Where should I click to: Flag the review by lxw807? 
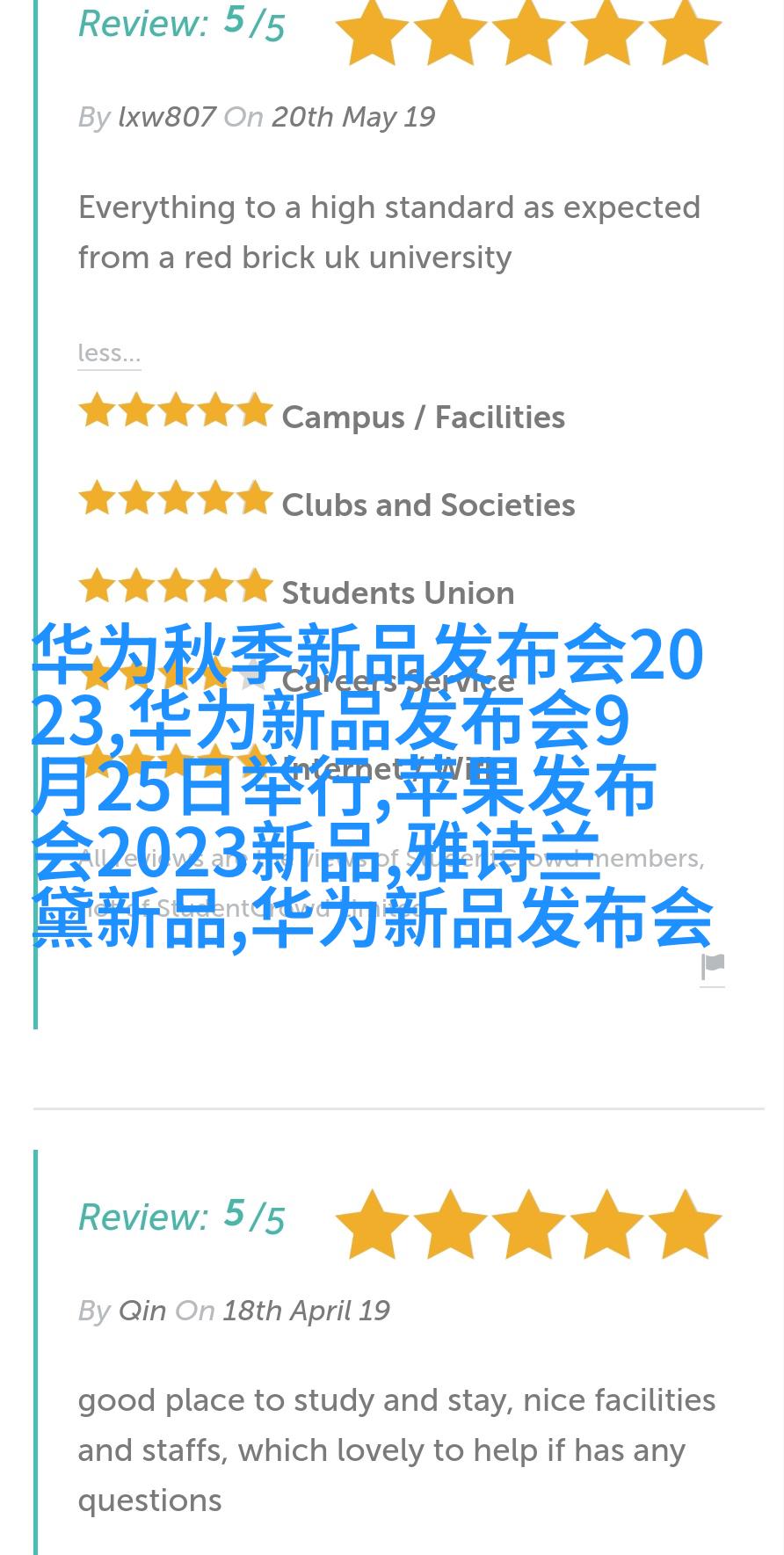pos(713,968)
